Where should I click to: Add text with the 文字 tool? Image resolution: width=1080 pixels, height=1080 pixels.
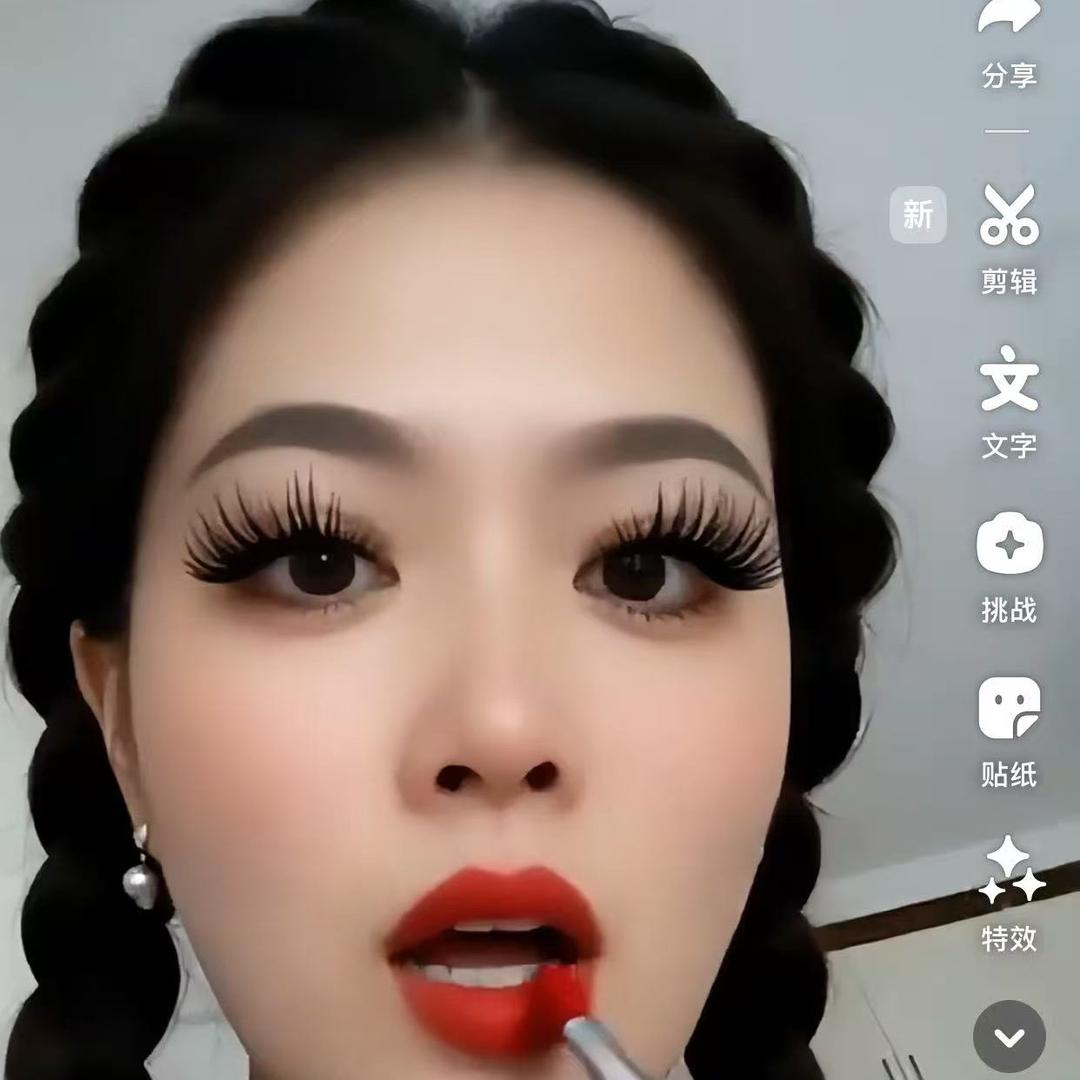click(1009, 380)
